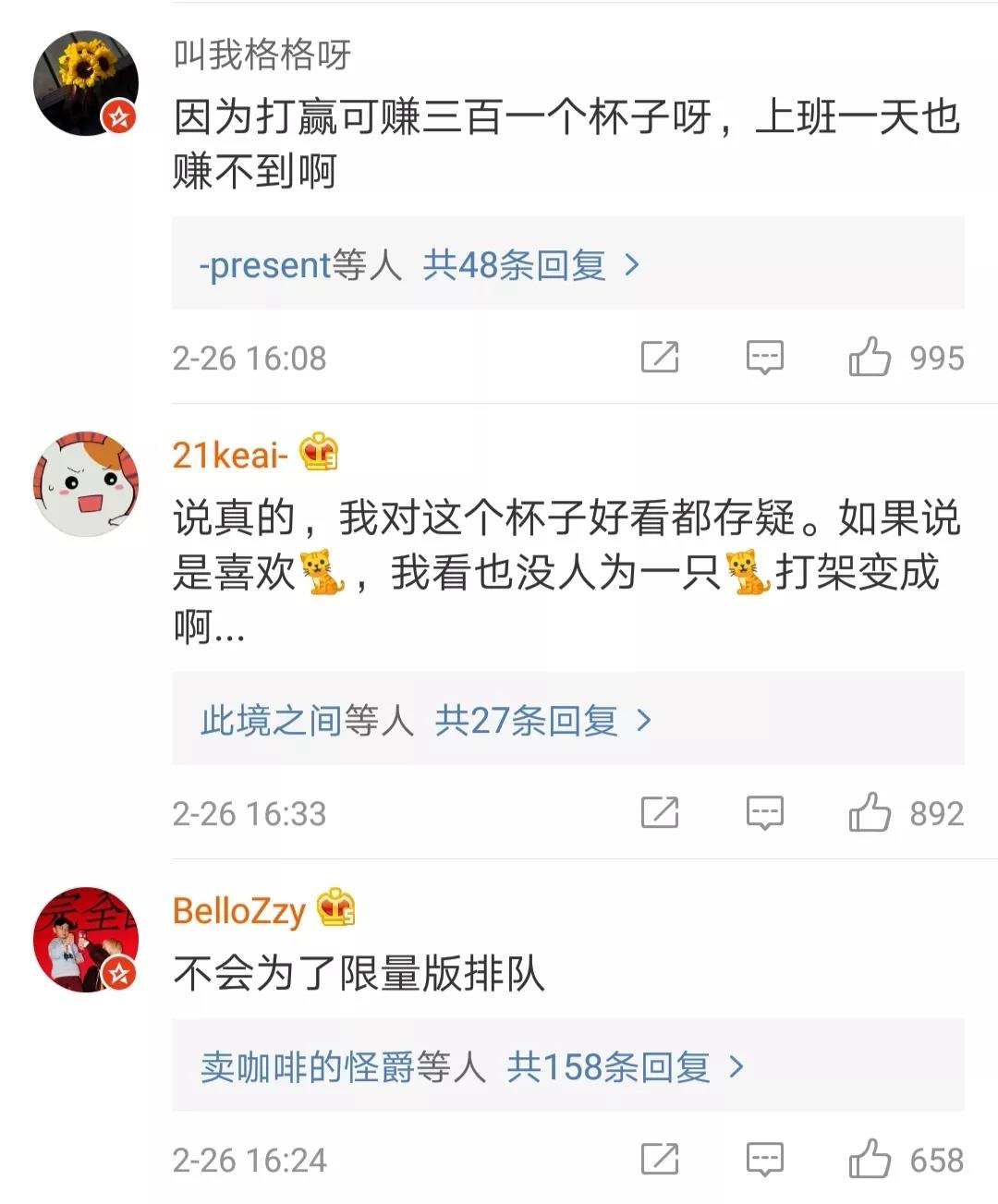Like 21keai-'s comment with 892 likes
The width and height of the screenshot is (998, 1204).
(x=870, y=813)
